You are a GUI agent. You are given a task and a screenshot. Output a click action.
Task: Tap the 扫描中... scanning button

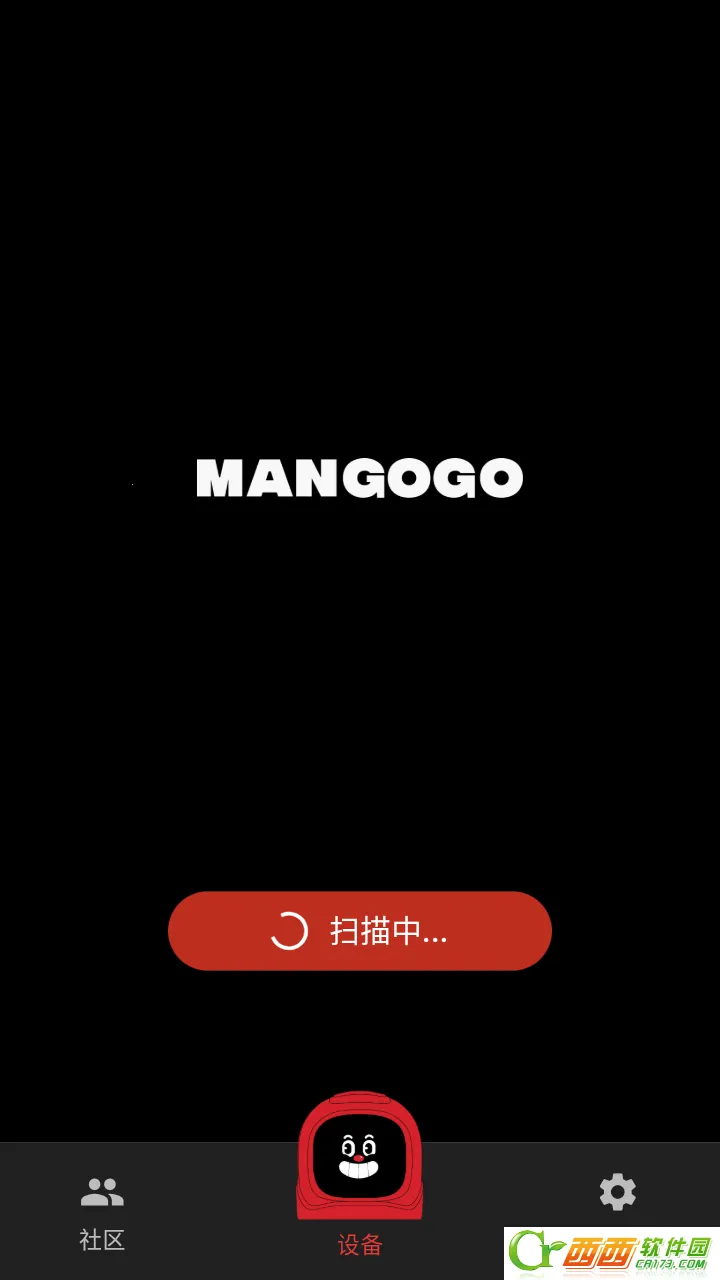(x=360, y=931)
